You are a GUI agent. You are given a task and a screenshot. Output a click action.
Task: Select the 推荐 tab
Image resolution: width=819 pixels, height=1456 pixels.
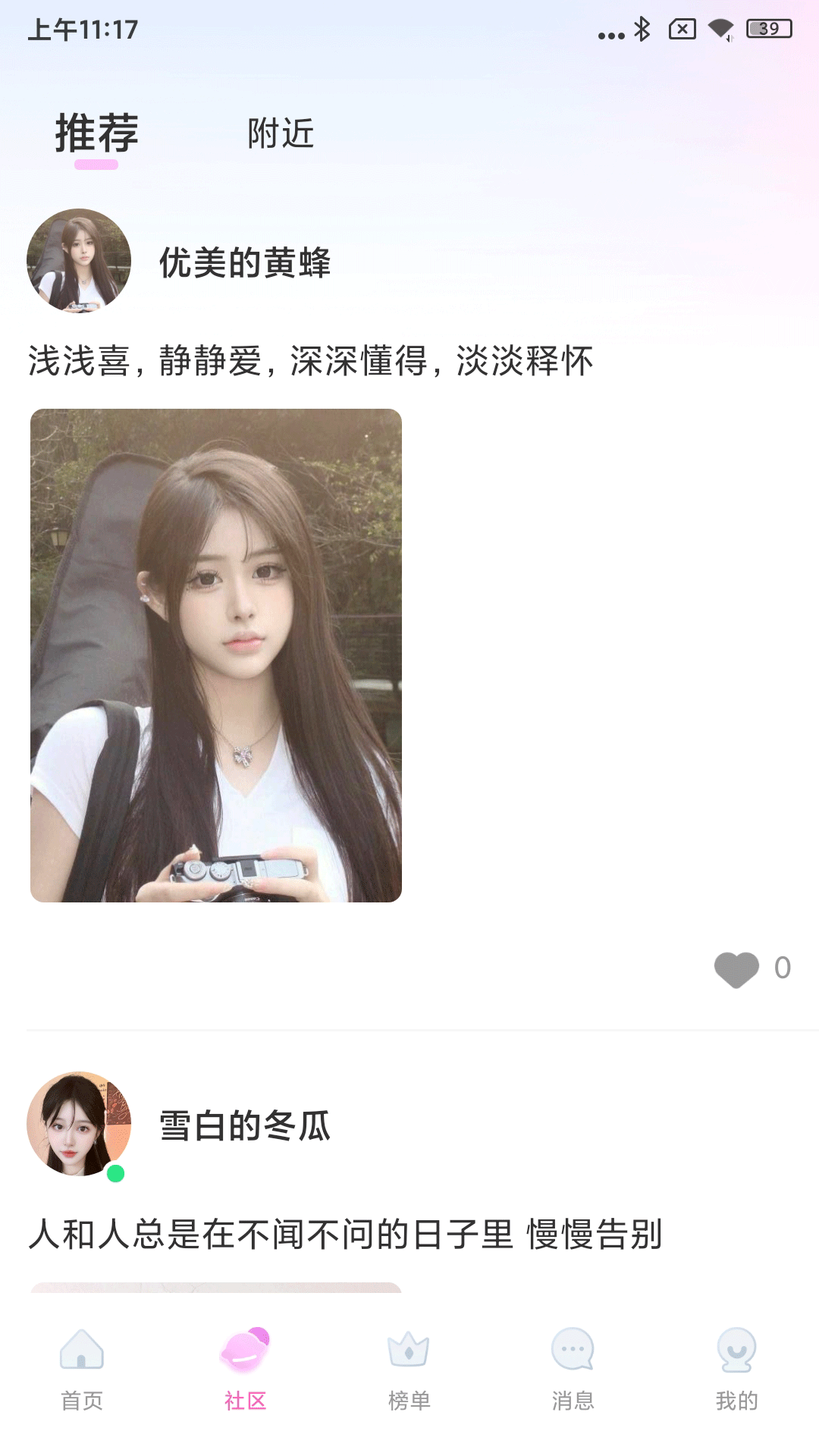pos(96,133)
